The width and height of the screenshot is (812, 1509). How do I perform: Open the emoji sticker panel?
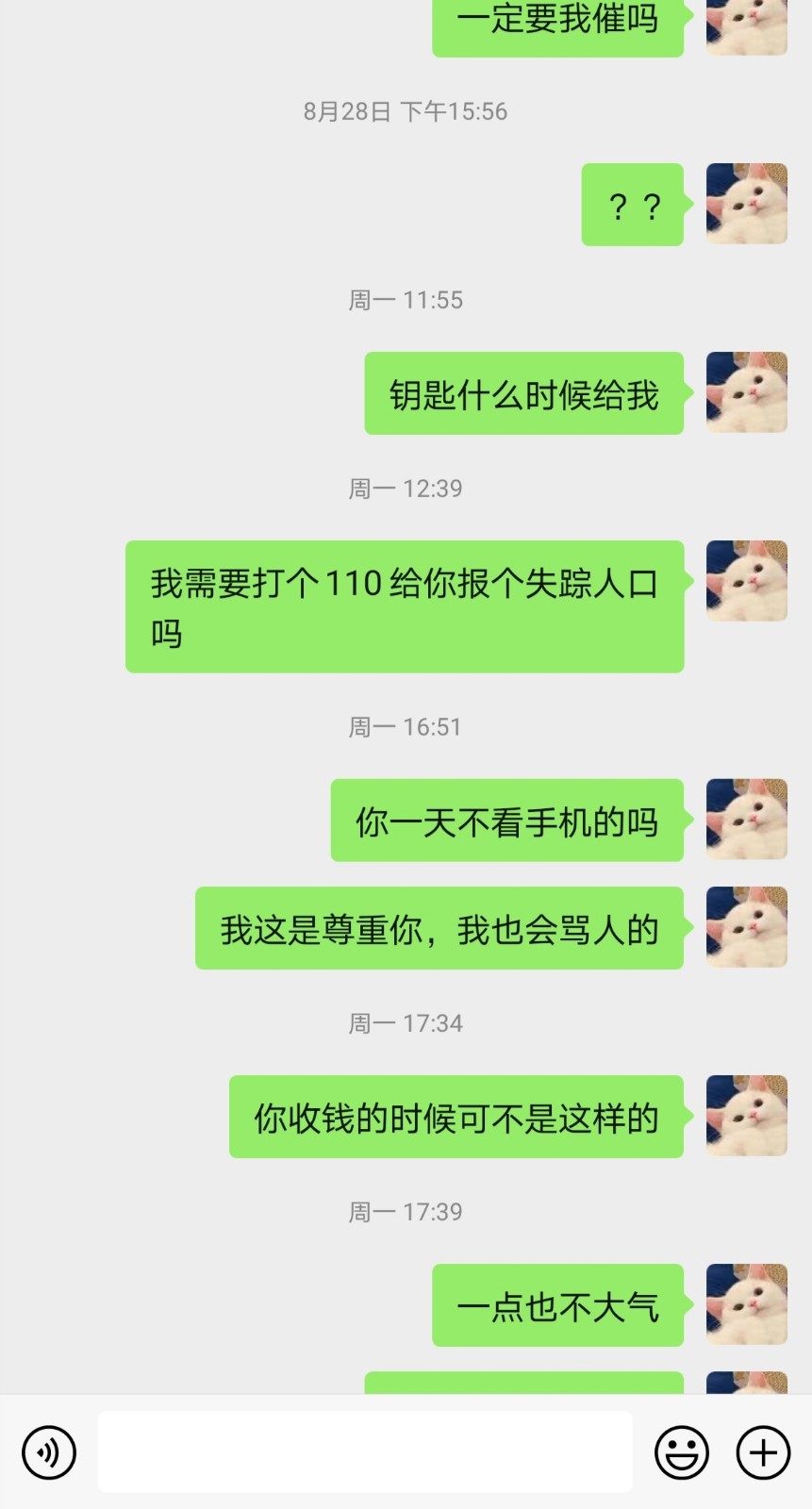tap(681, 1452)
